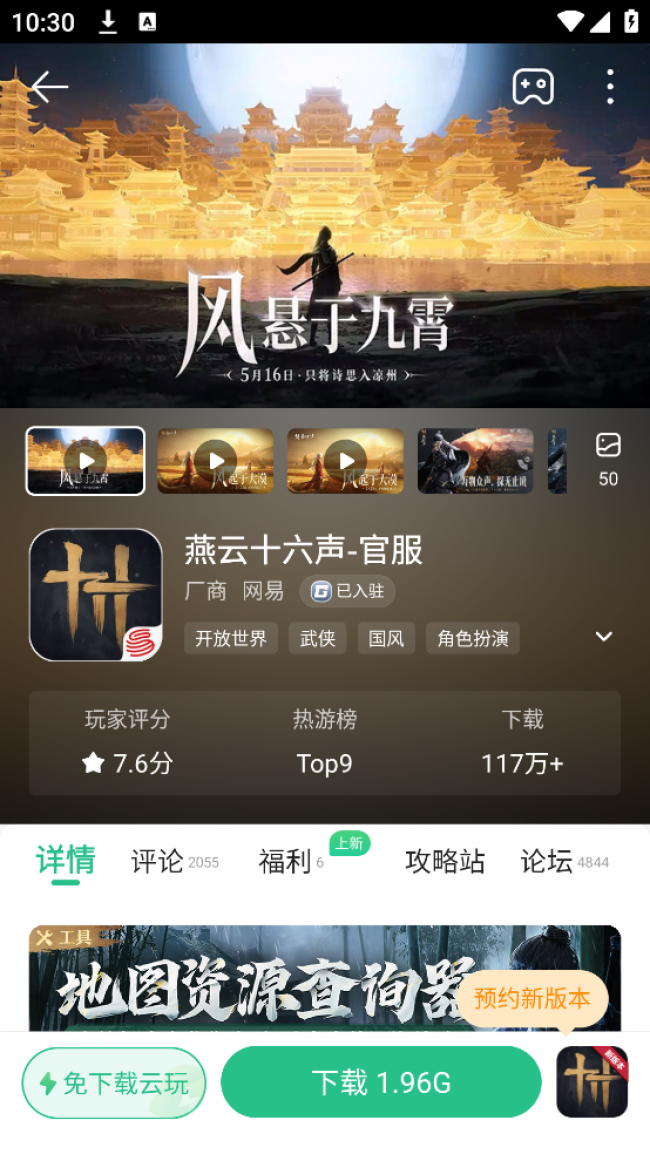
Task: Open the 国风 tag
Action: pyautogui.click(x=386, y=638)
